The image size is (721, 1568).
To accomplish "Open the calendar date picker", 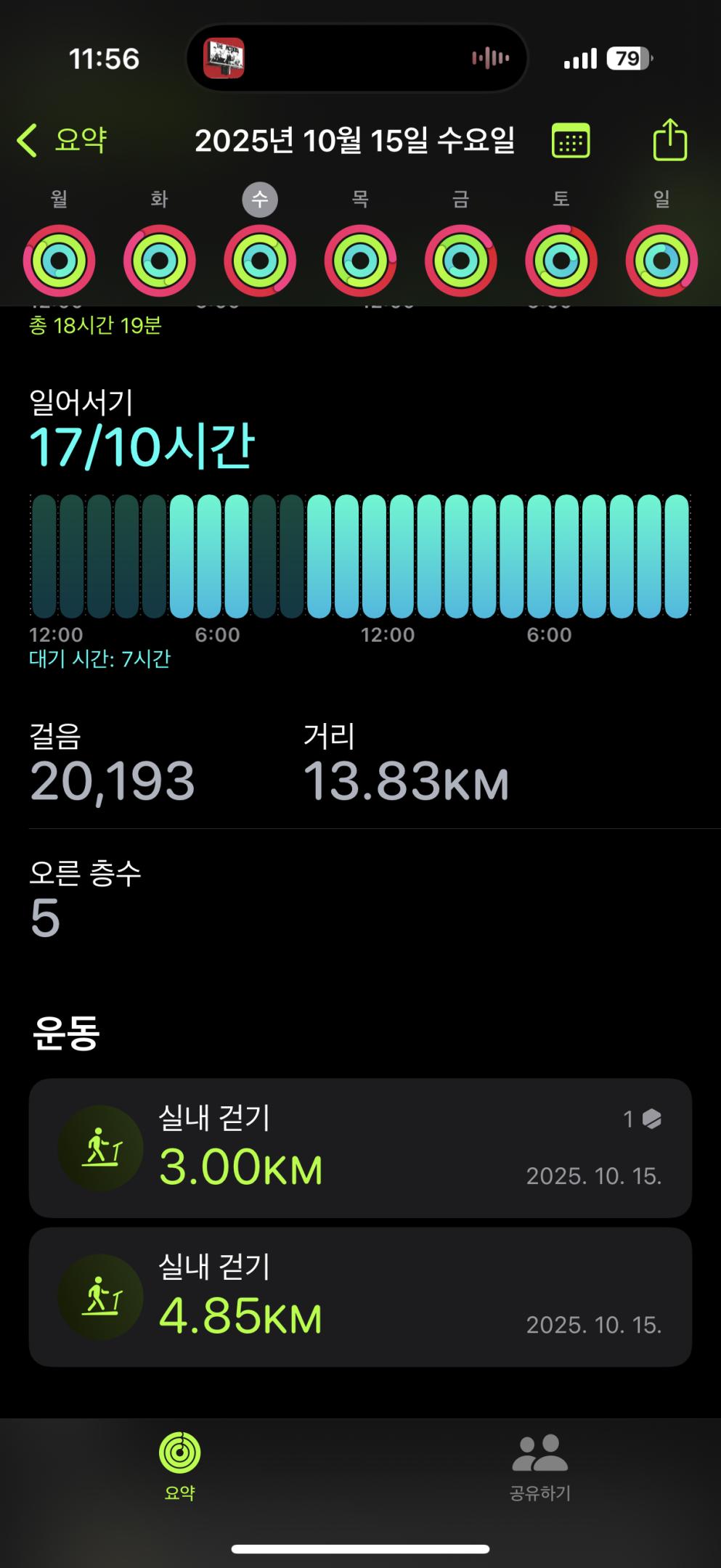I will pos(571,140).
